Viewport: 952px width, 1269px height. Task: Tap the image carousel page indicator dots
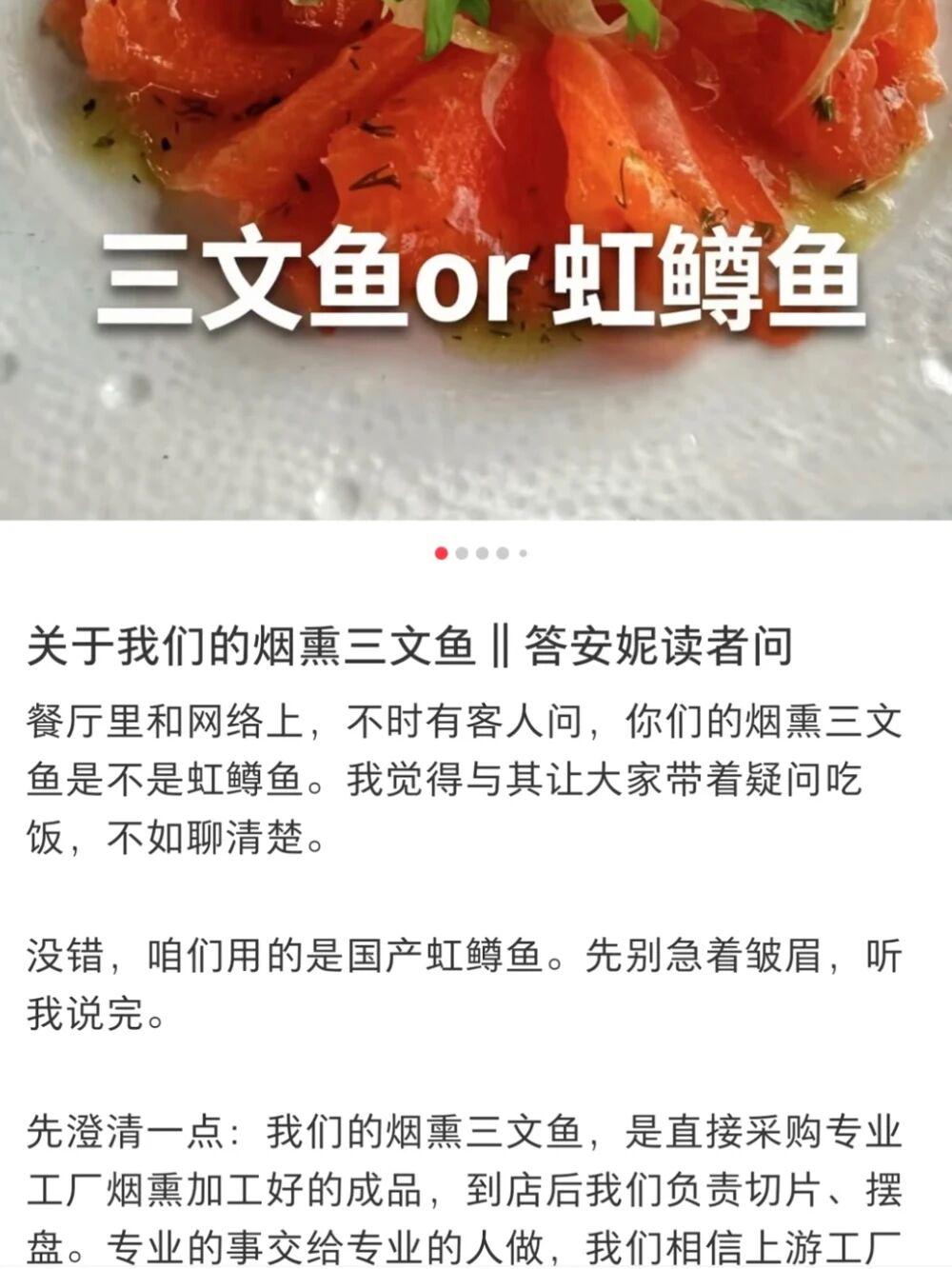(x=481, y=553)
